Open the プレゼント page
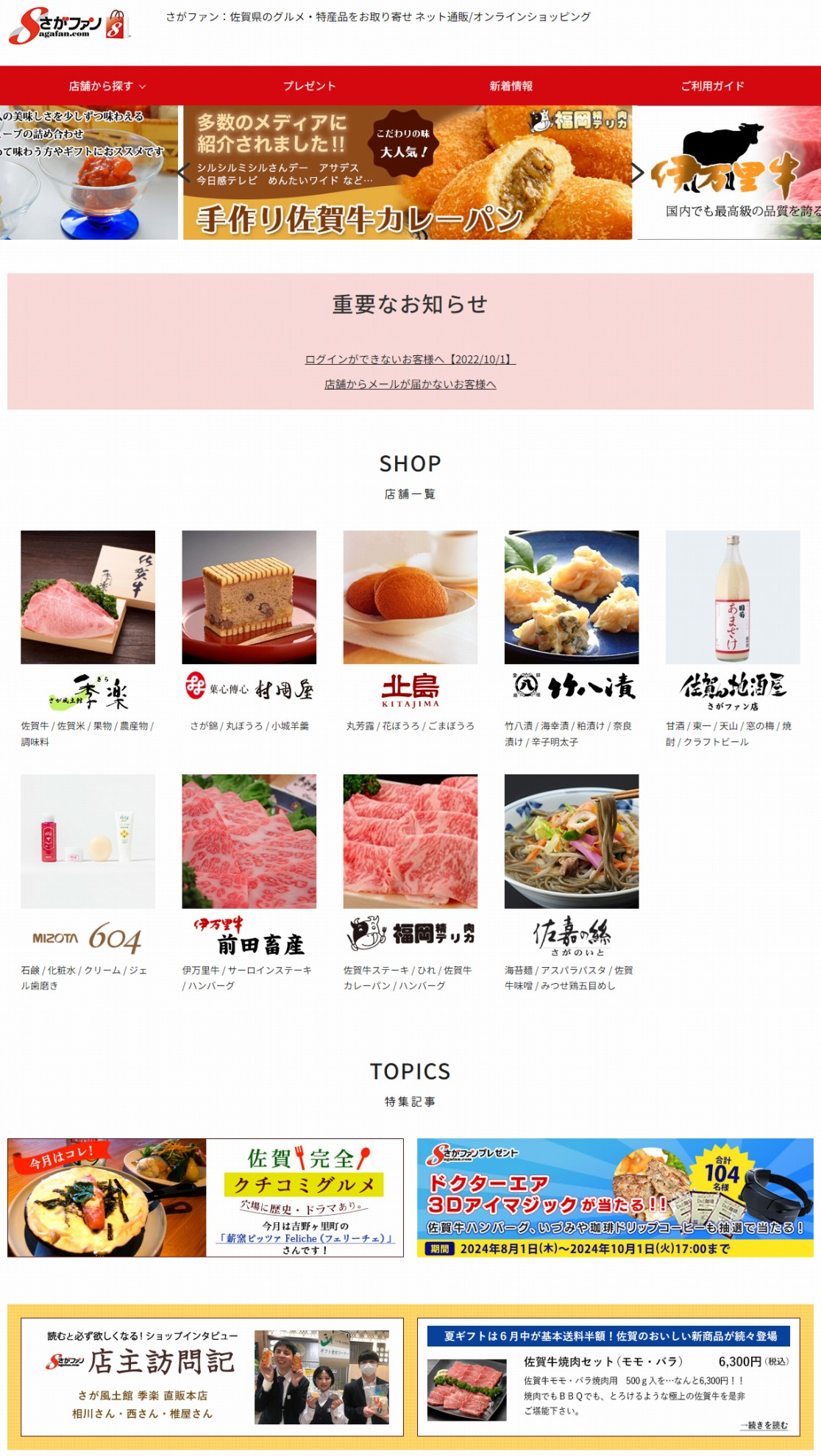The image size is (821, 1456). pyautogui.click(x=309, y=86)
